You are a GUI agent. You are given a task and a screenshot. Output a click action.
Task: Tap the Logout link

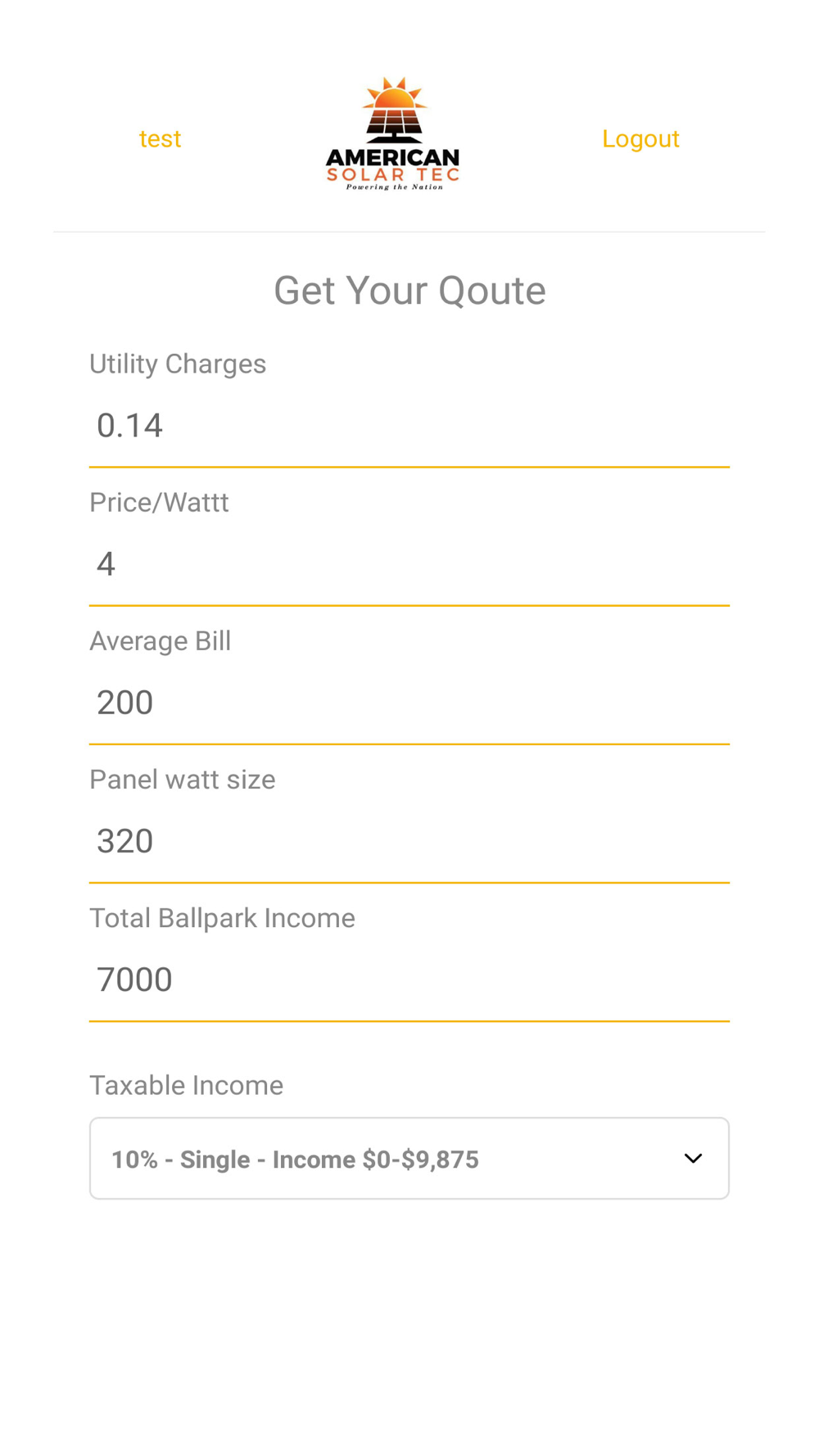pos(640,138)
